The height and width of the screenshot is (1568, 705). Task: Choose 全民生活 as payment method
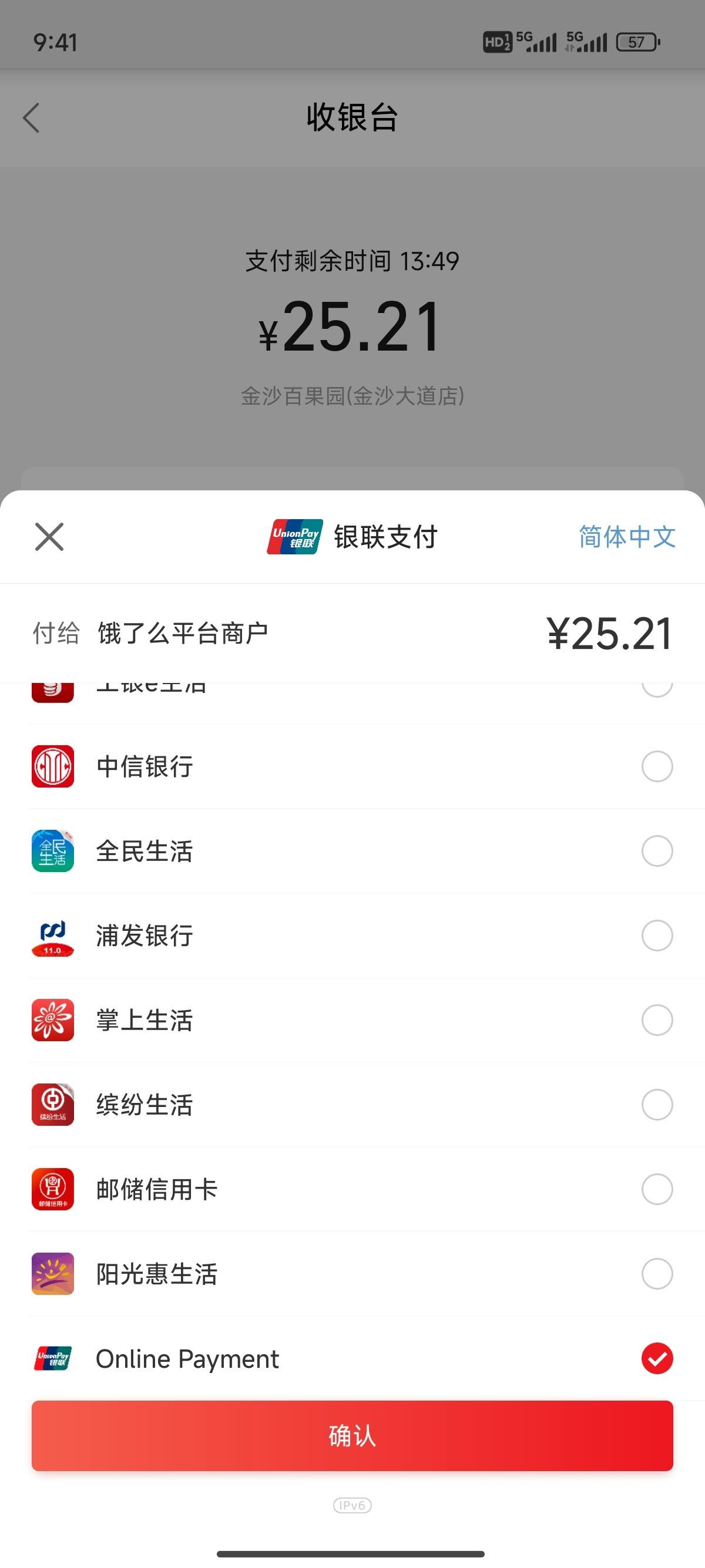coord(352,850)
